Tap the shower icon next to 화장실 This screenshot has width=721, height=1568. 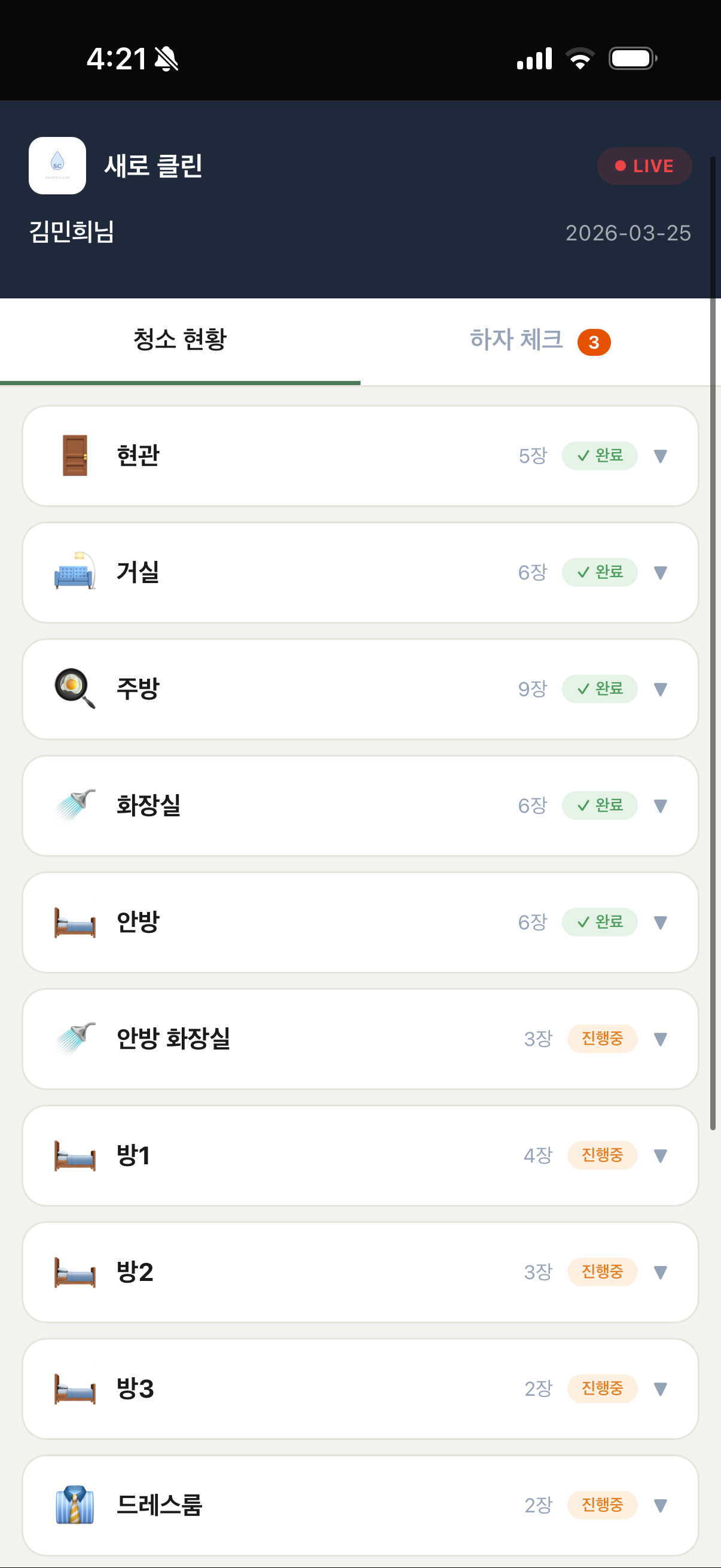pyautogui.click(x=73, y=805)
